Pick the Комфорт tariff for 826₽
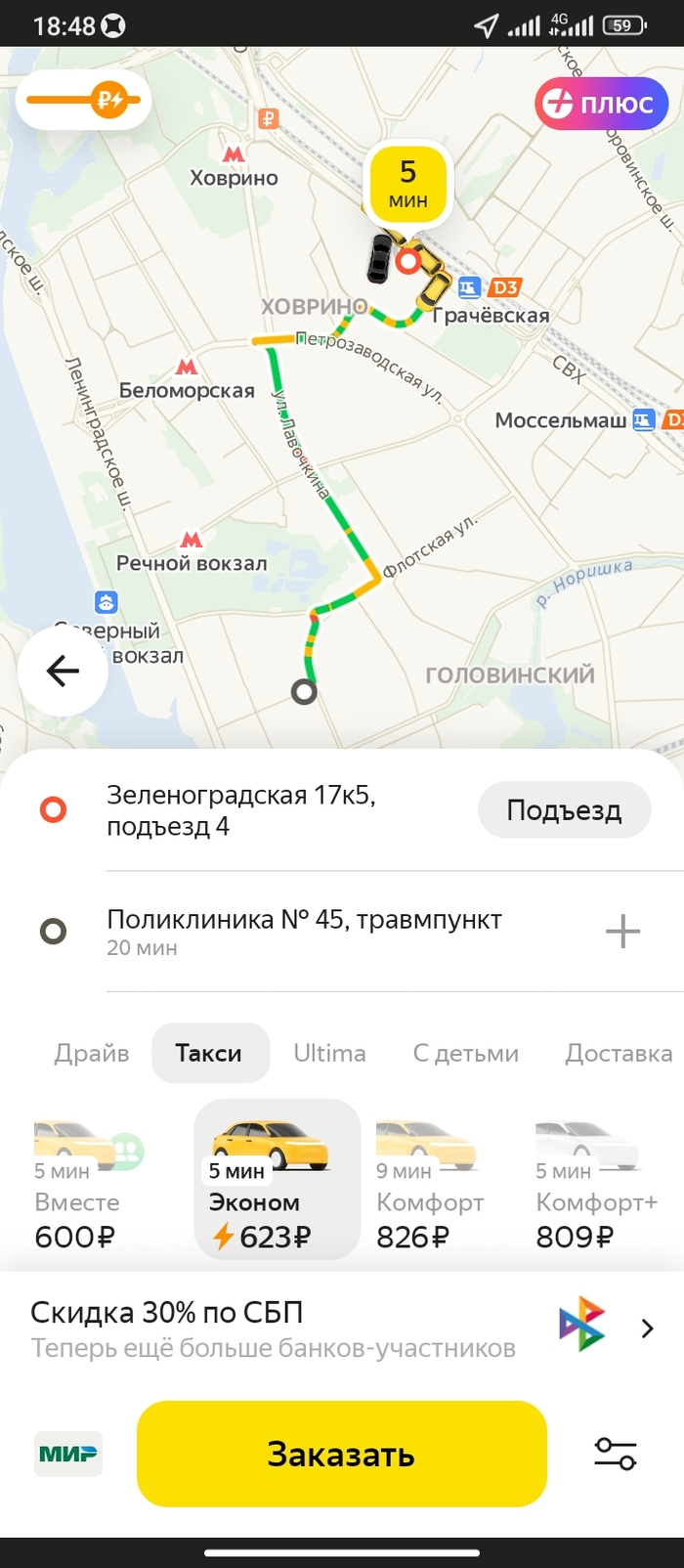 pos(430,1183)
